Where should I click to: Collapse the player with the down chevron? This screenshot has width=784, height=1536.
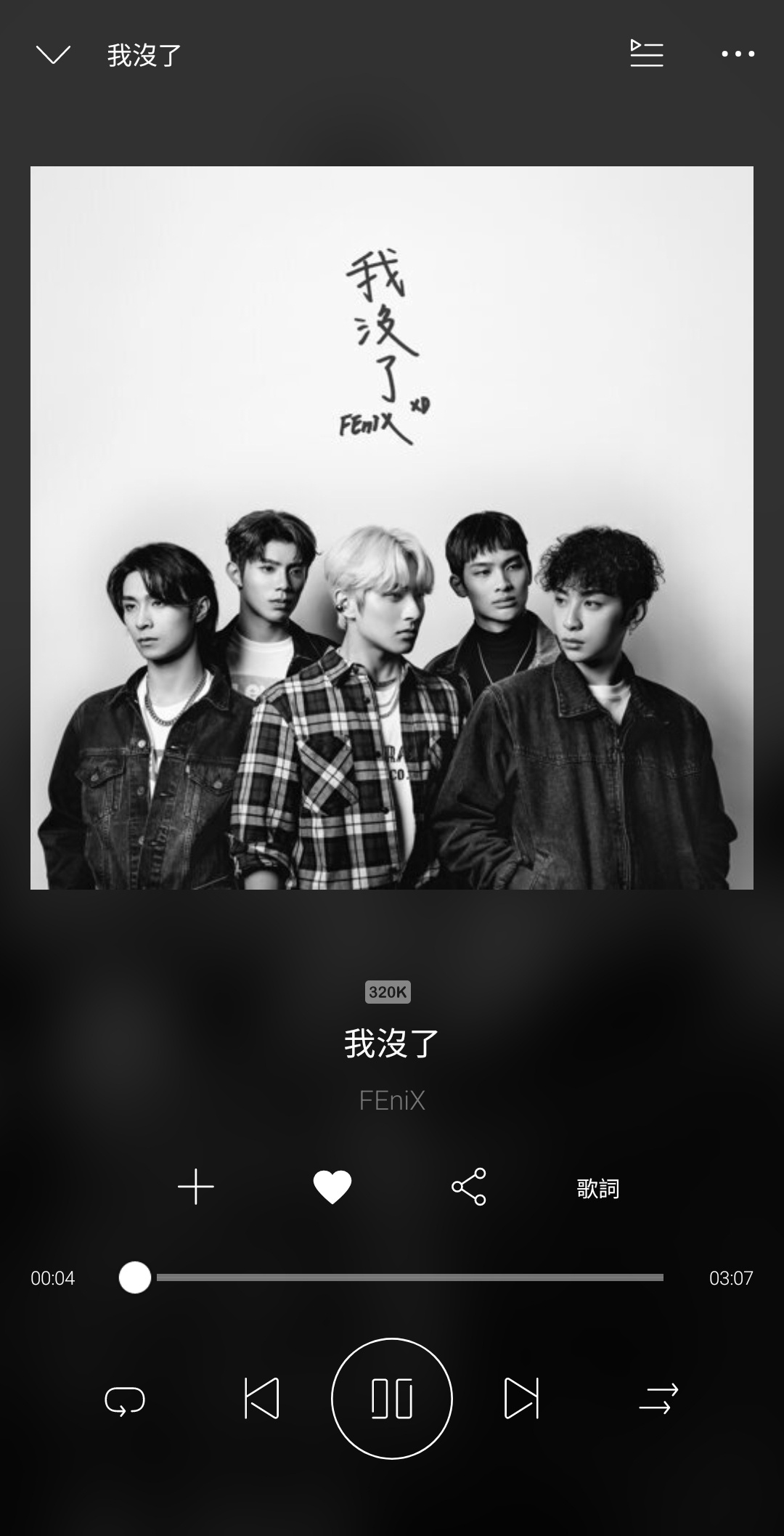[53, 54]
